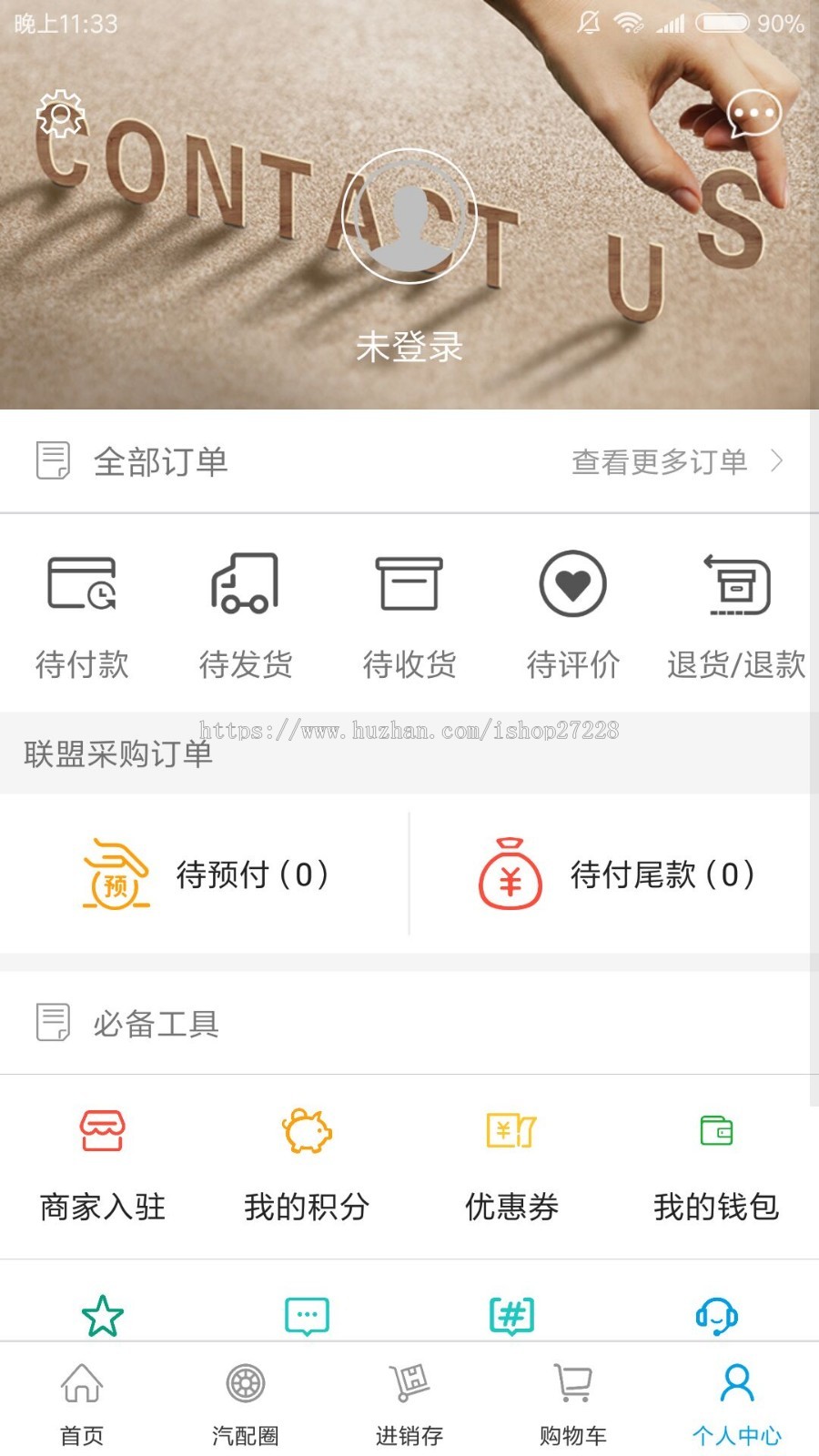Select the 待发货 delivery truck icon

coord(244,582)
